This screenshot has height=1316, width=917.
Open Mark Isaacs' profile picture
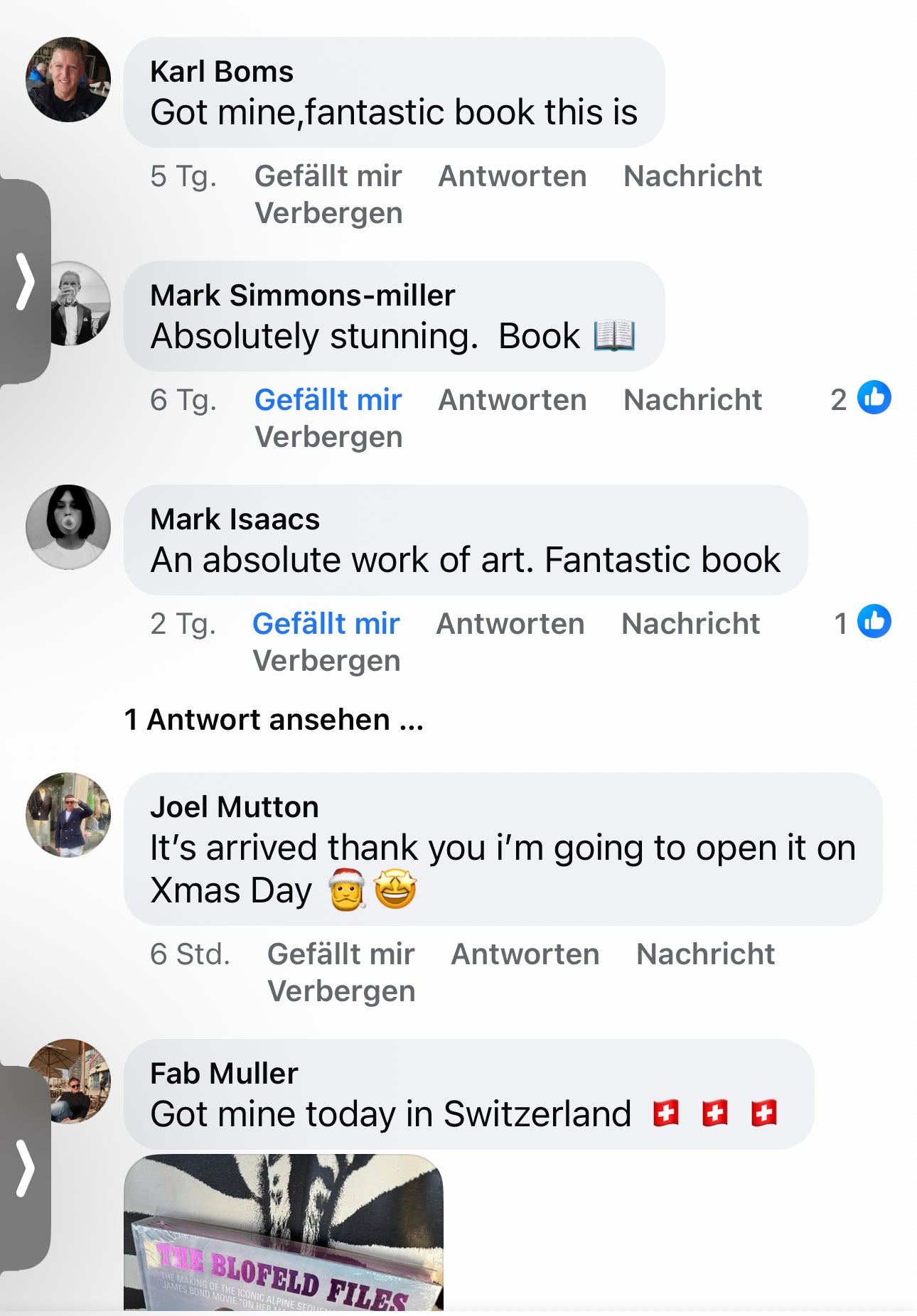68,527
